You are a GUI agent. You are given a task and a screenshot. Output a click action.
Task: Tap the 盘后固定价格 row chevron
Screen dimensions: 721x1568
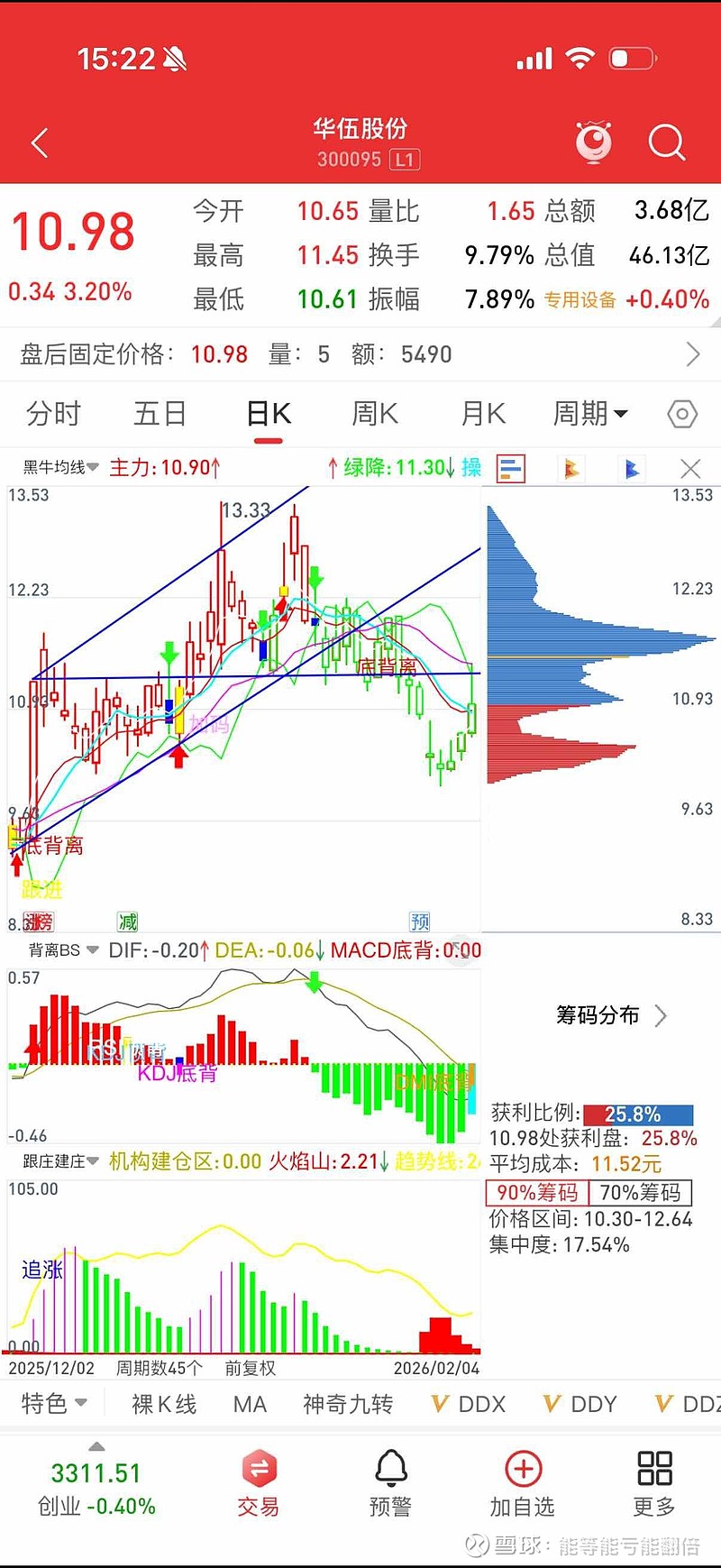coord(692,353)
